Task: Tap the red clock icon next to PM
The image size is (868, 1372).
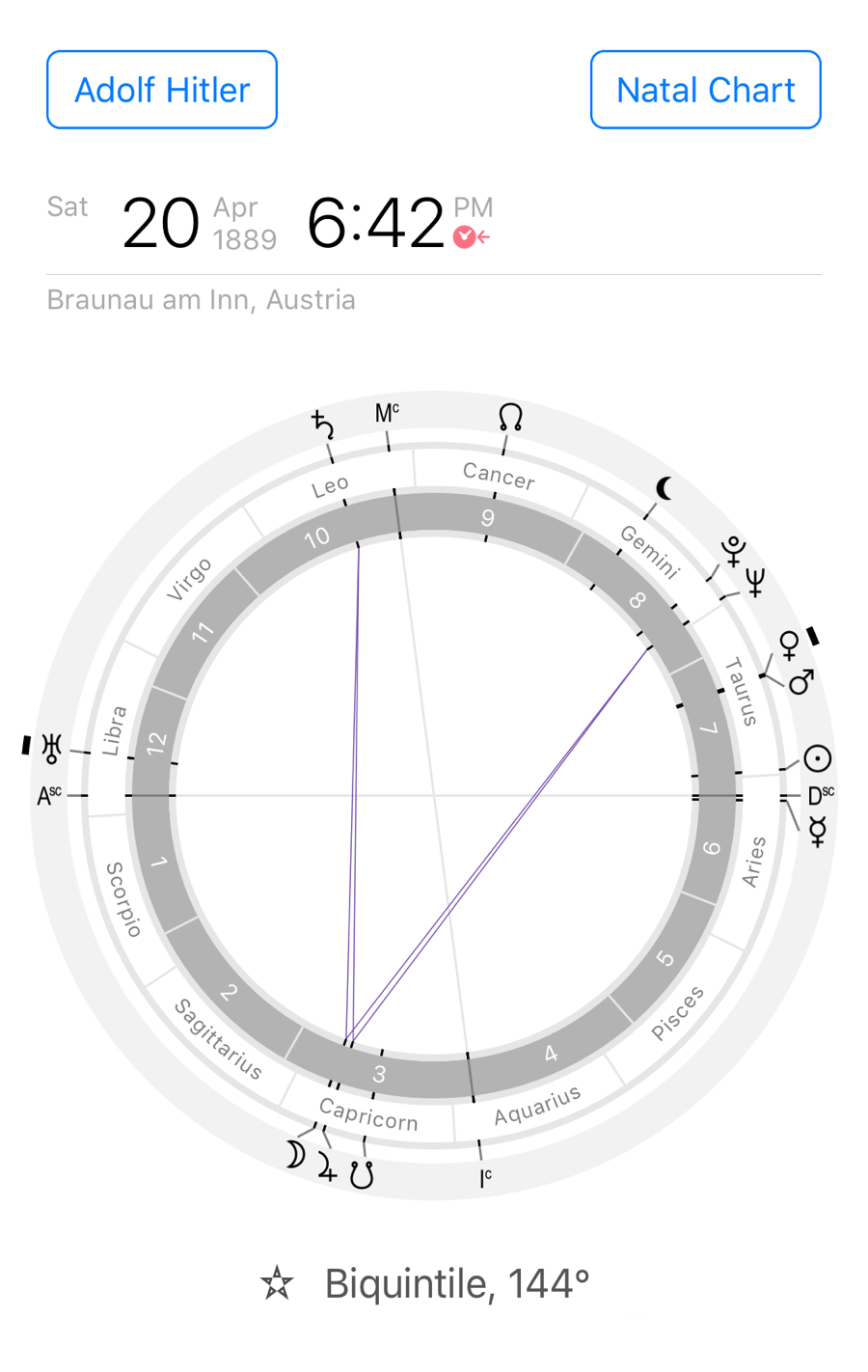Action: [463, 236]
